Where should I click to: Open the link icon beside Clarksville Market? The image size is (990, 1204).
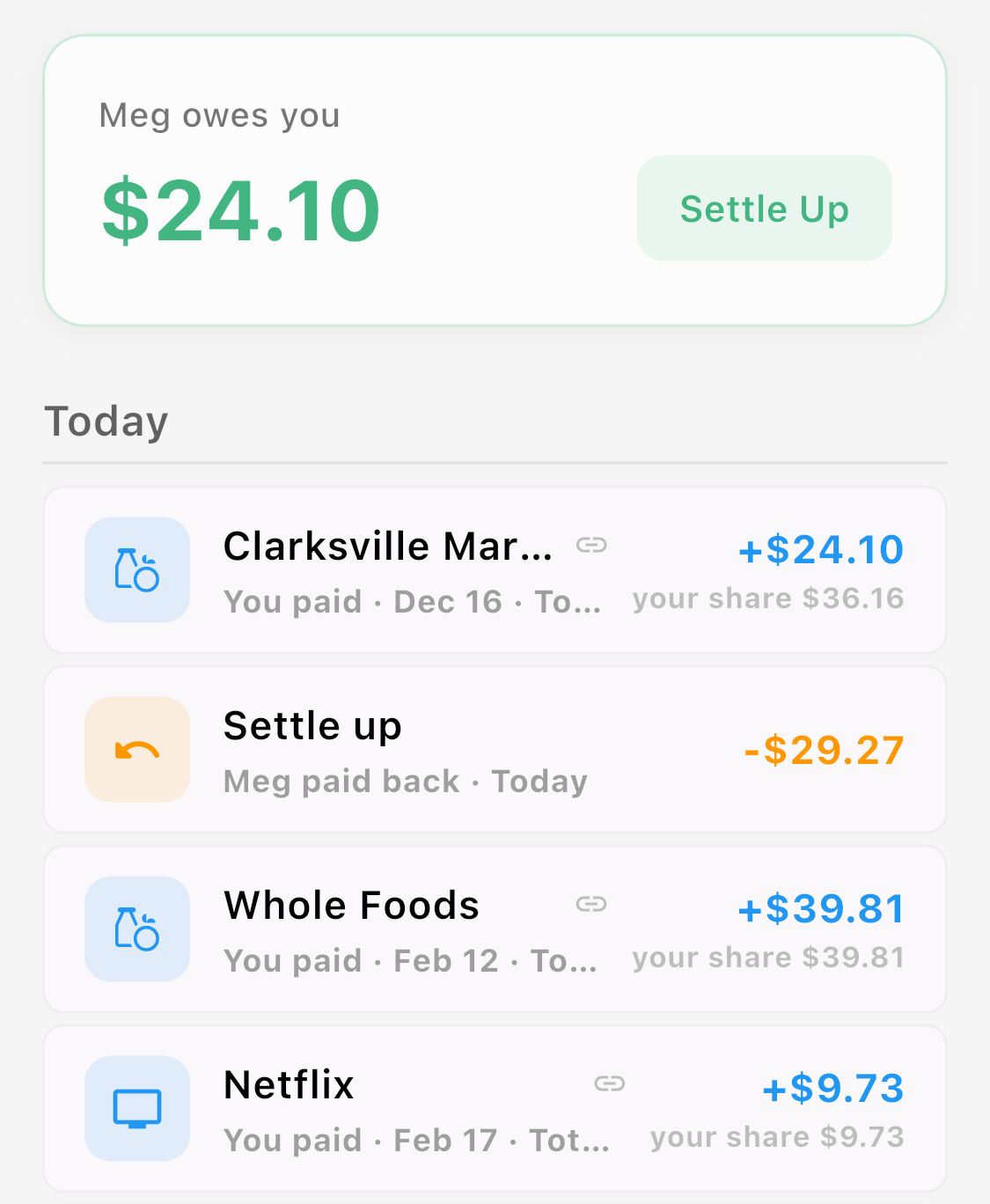pyautogui.click(x=593, y=545)
